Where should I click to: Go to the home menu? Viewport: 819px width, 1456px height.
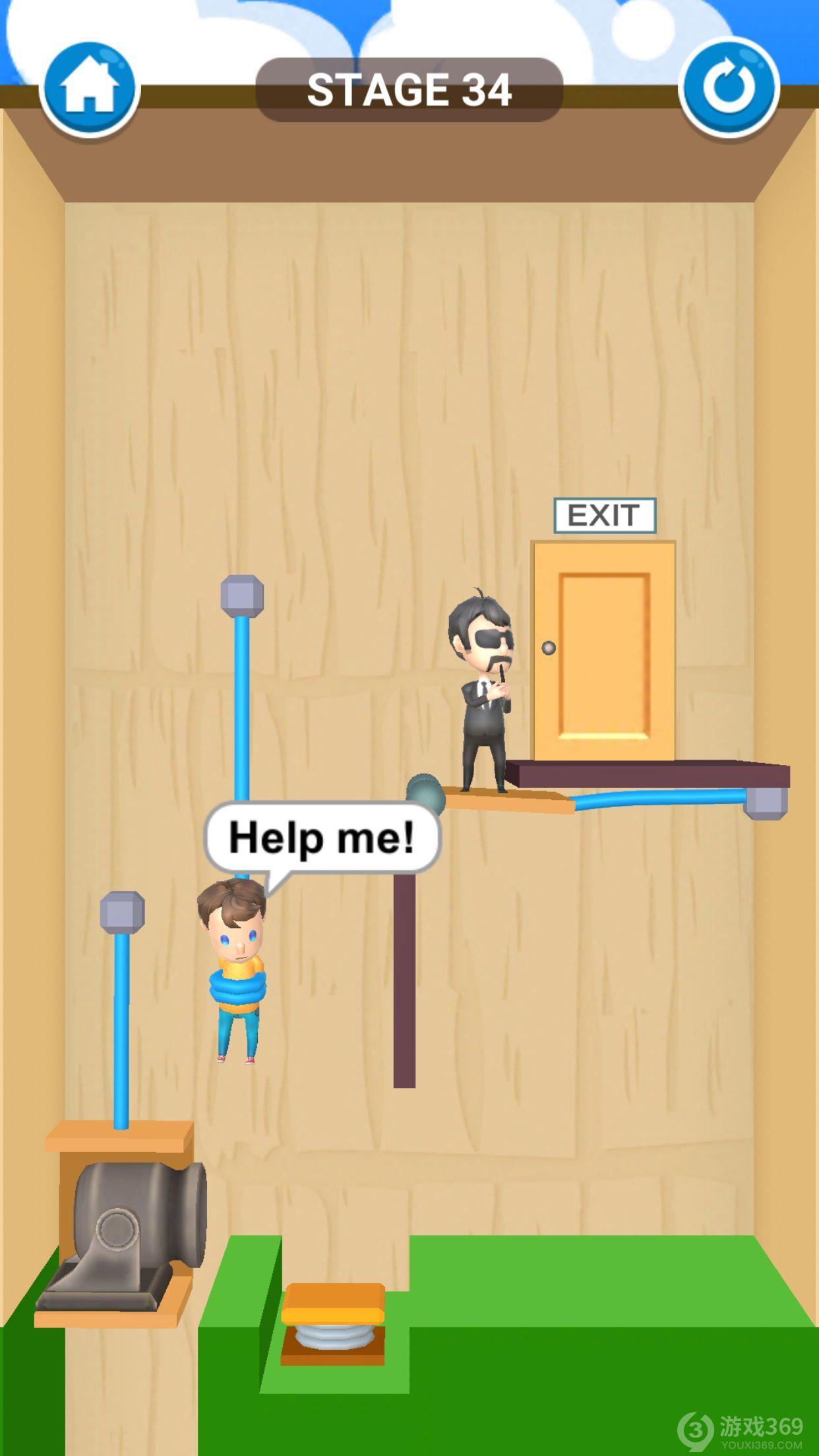pos(89,90)
